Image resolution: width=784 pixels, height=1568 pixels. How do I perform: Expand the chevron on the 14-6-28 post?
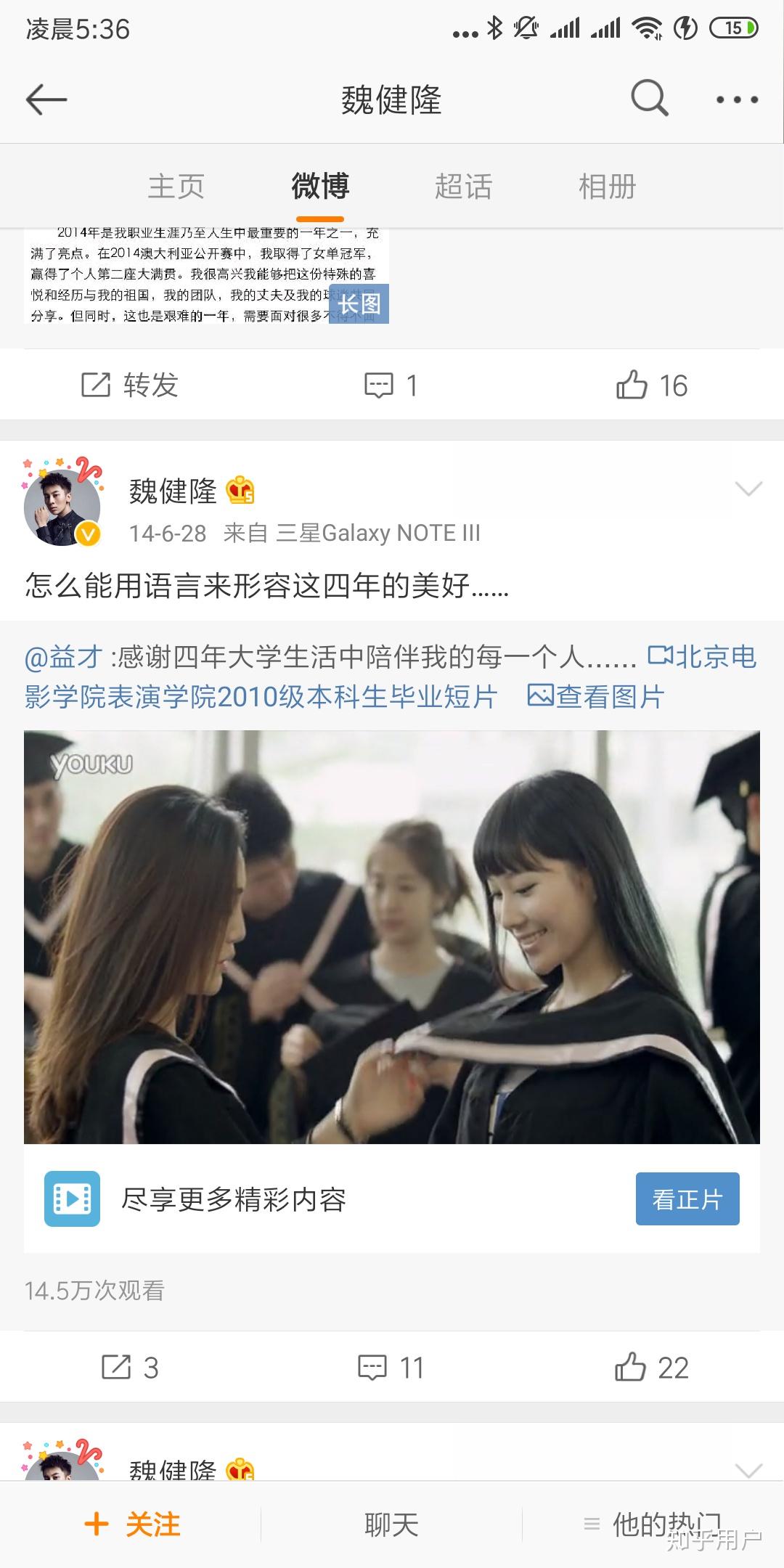748,489
